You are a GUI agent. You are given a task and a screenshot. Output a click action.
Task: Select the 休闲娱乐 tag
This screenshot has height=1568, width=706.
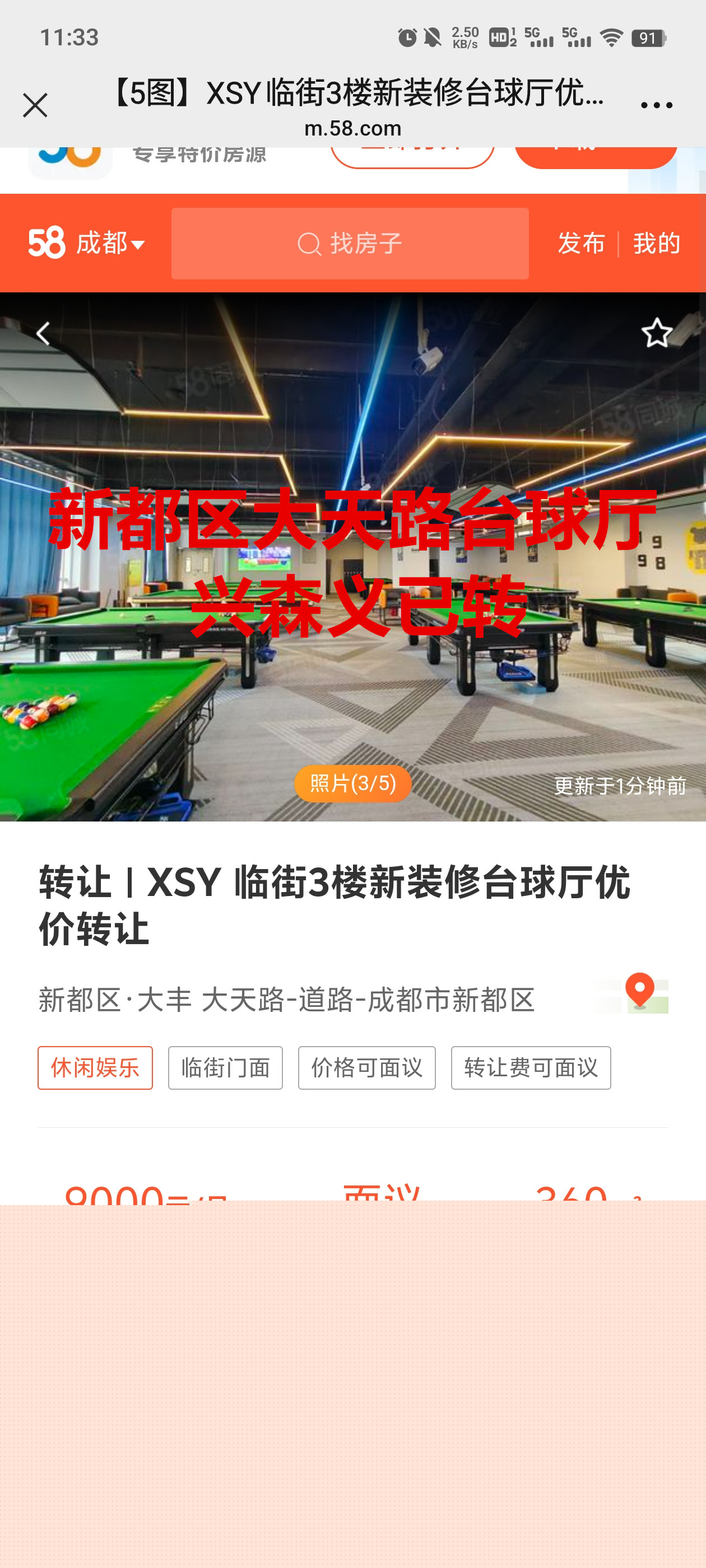click(95, 1068)
